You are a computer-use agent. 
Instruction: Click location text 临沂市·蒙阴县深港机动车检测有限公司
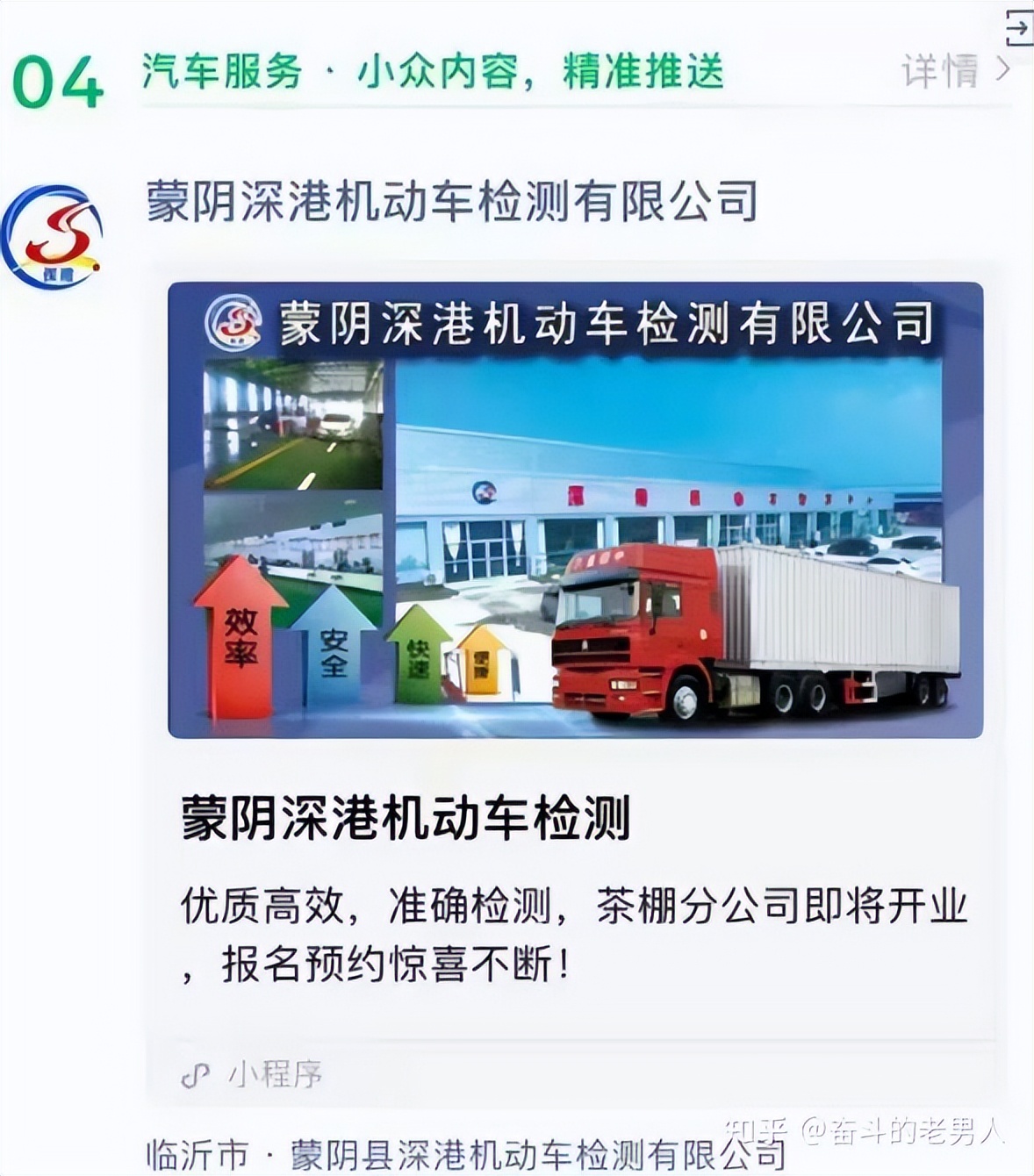point(465,1152)
